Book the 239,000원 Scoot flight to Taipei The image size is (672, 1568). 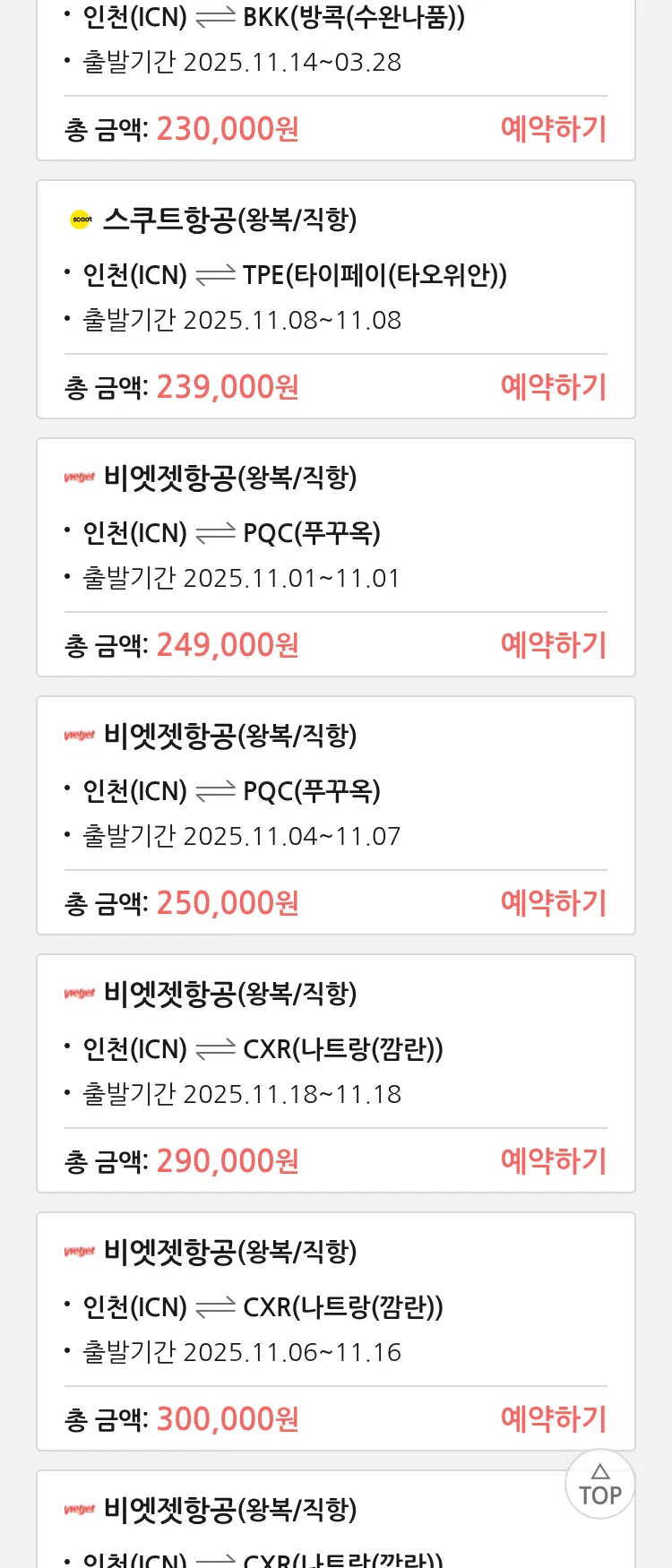point(553,387)
